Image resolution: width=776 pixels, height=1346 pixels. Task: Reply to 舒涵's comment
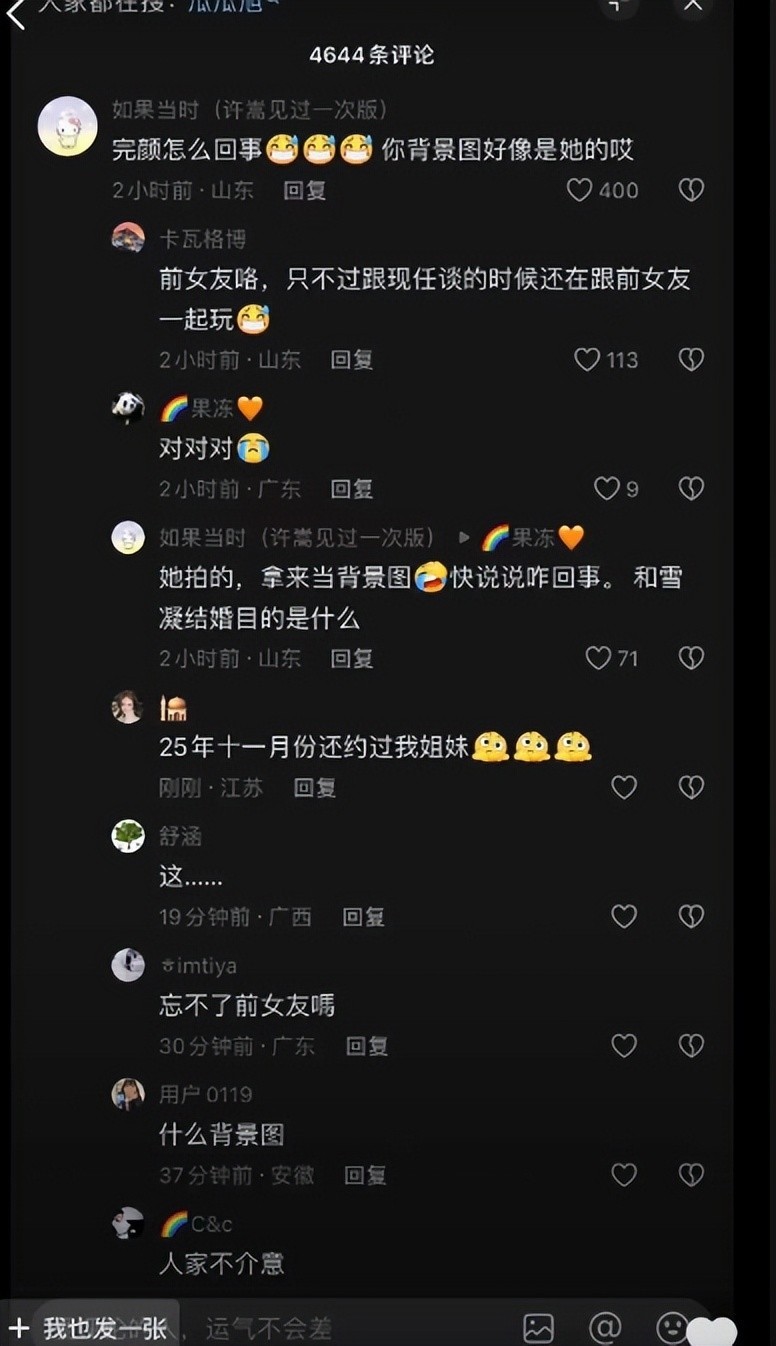point(364,917)
